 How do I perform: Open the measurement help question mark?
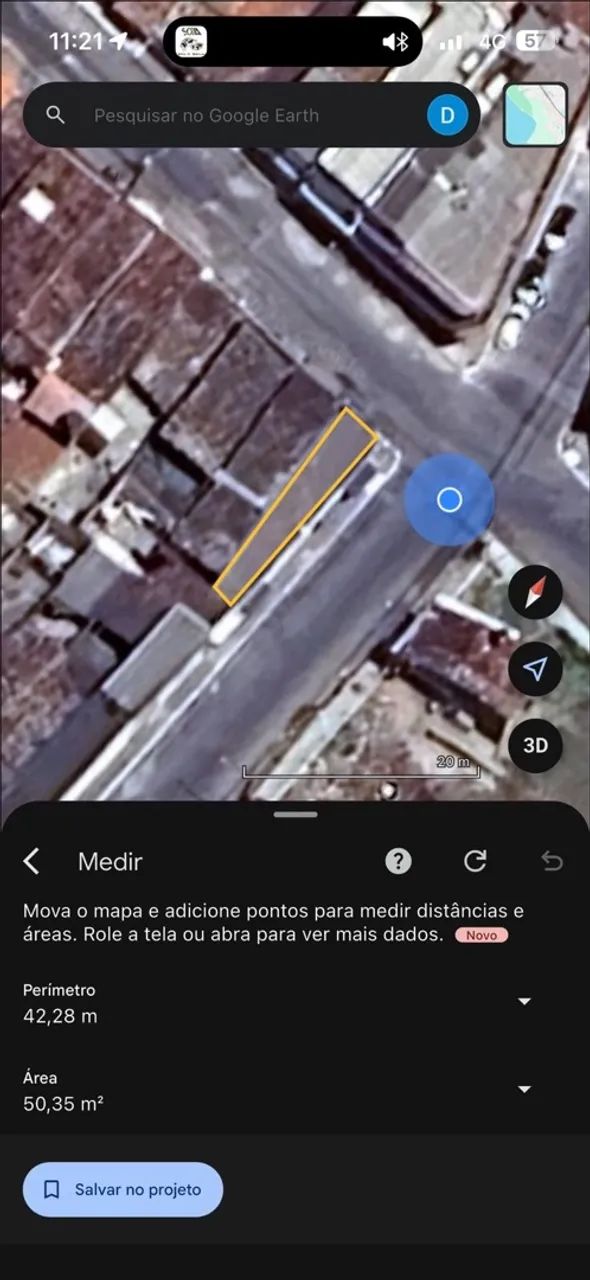(x=398, y=861)
